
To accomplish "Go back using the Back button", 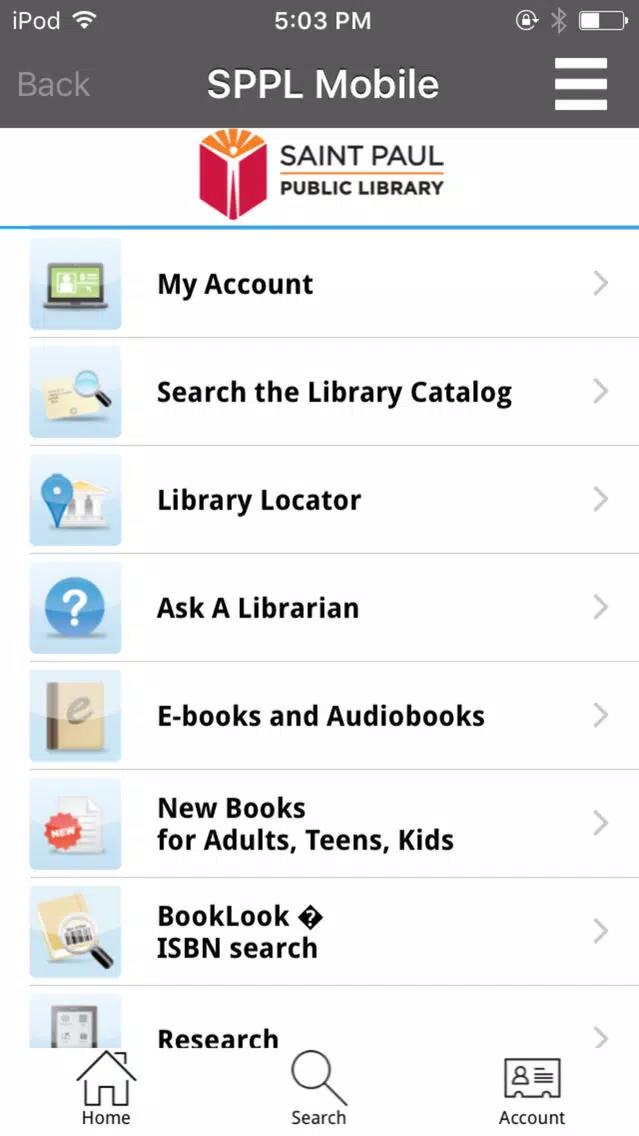I will [54, 84].
